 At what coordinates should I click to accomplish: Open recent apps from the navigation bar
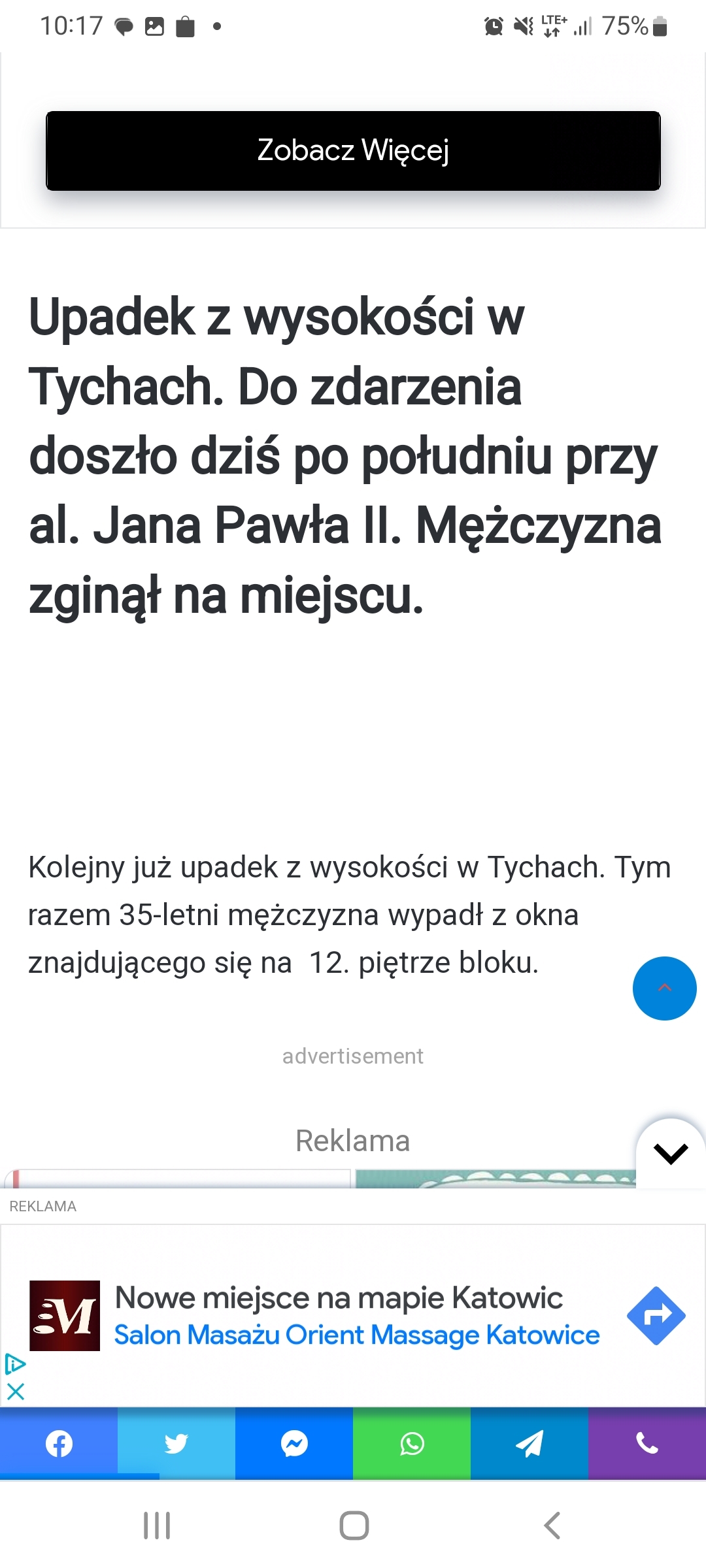[x=157, y=1526]
